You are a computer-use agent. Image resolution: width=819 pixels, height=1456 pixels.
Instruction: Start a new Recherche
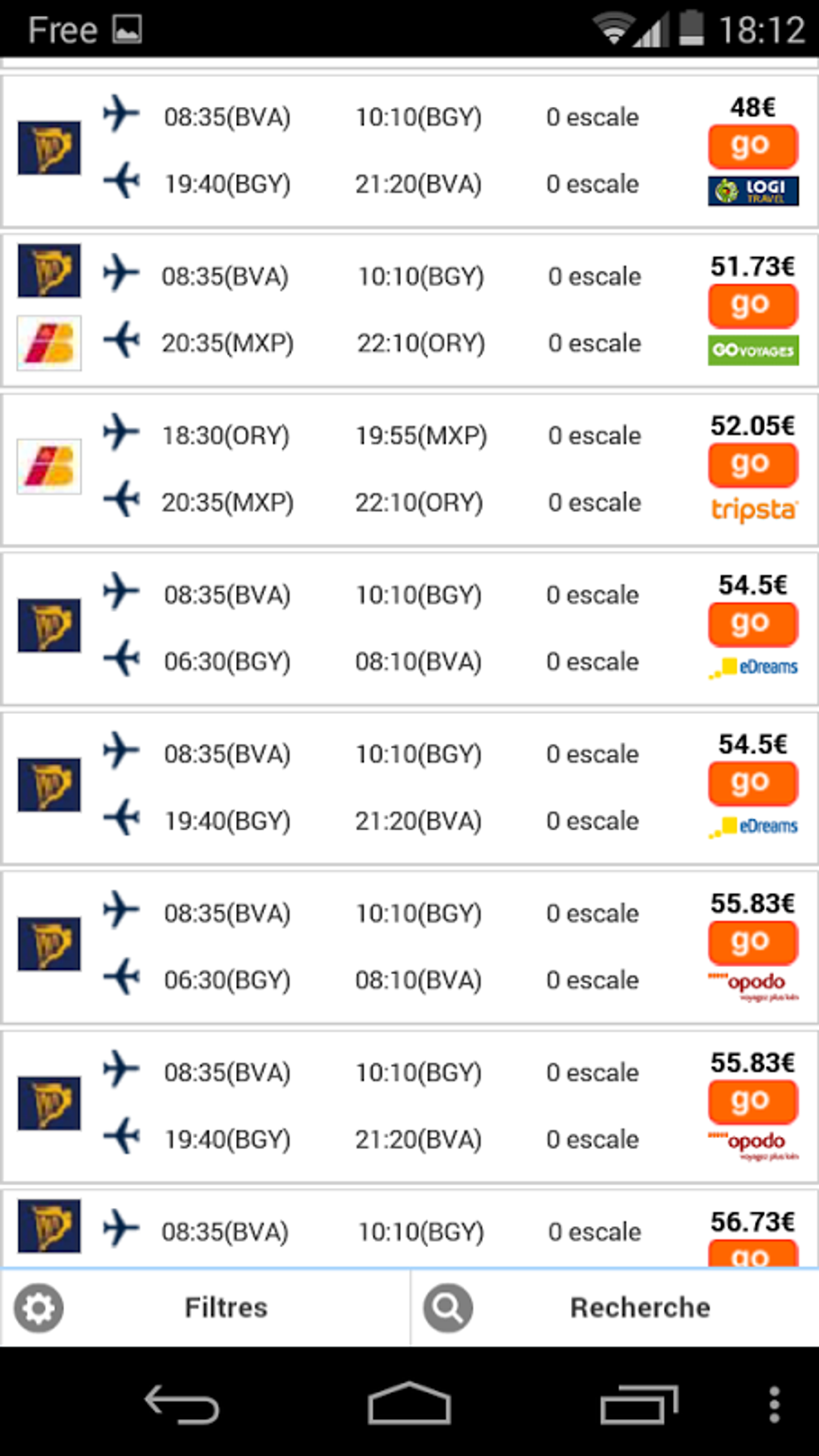pyautogui.click(x=614, y=1307)
